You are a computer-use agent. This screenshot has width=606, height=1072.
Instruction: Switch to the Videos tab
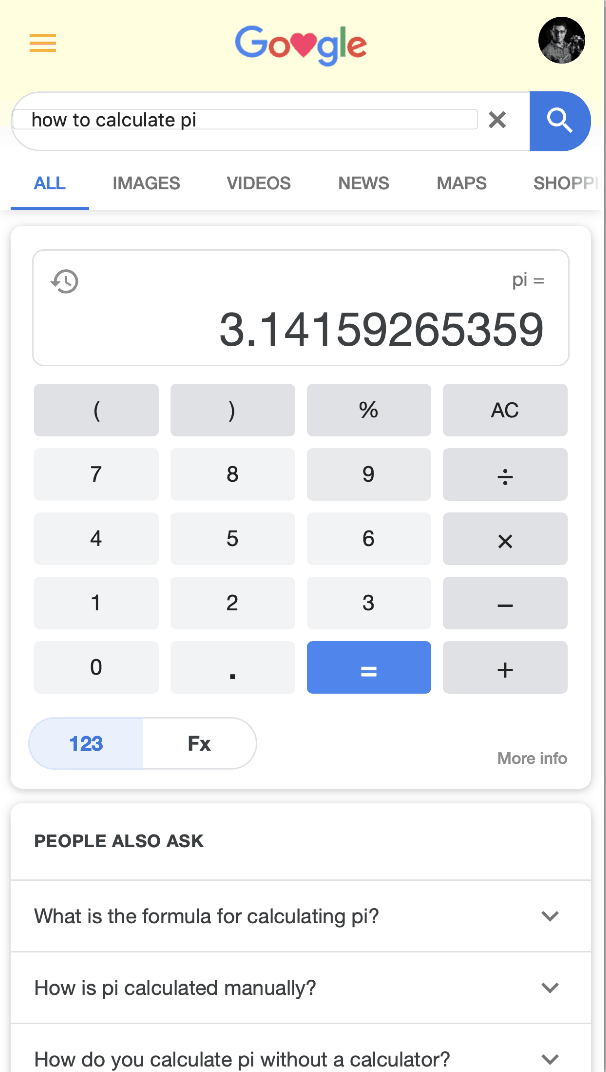click(259, 183)
